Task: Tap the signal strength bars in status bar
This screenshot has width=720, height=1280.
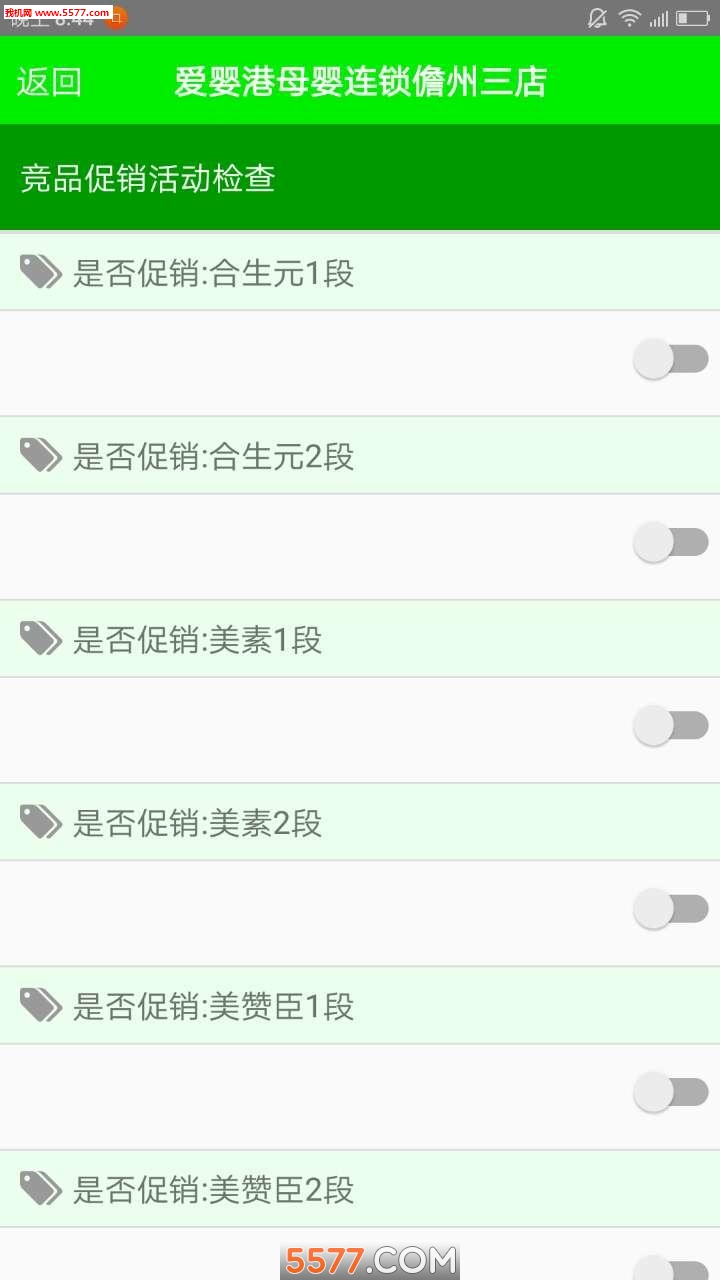Action: point(658,18)
